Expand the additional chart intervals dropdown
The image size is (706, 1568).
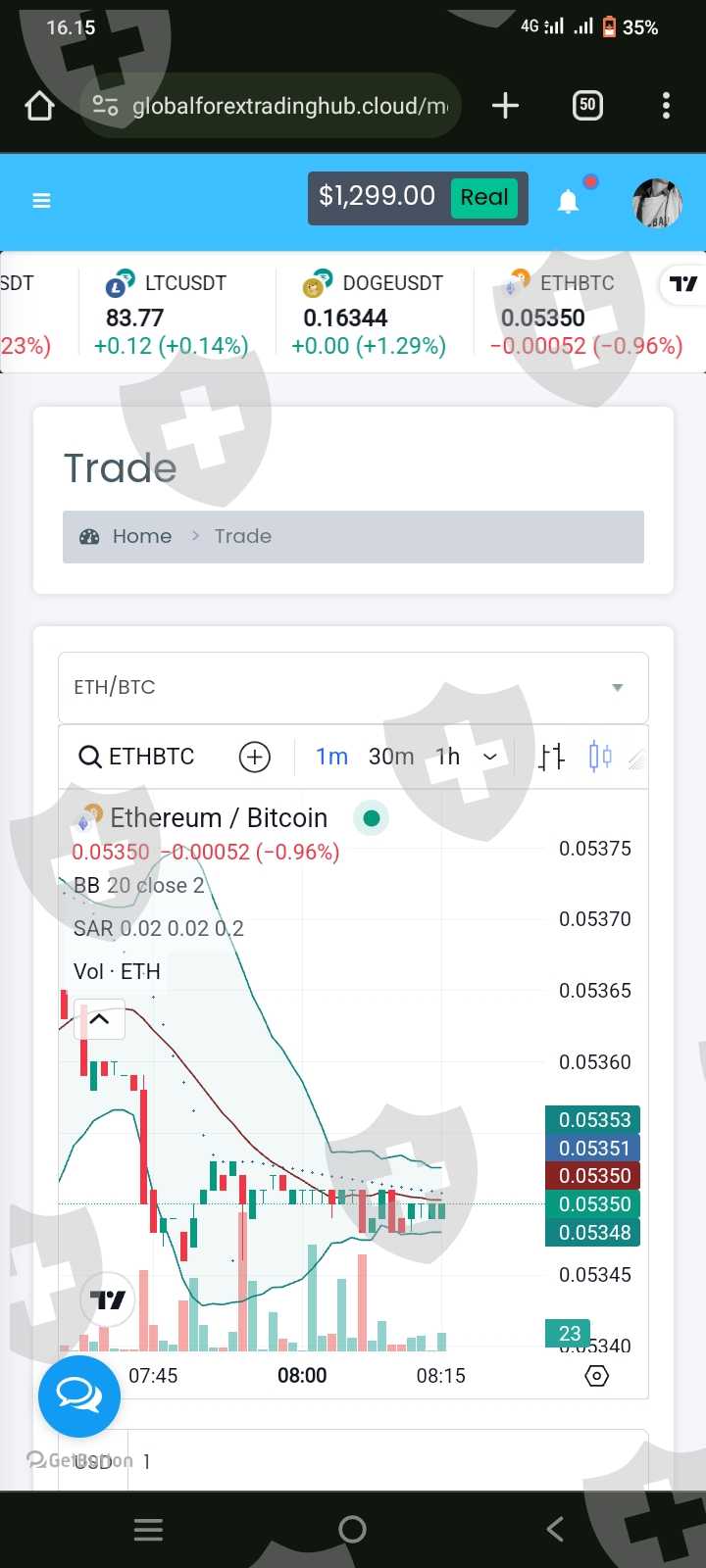click(x=490, y=757)
